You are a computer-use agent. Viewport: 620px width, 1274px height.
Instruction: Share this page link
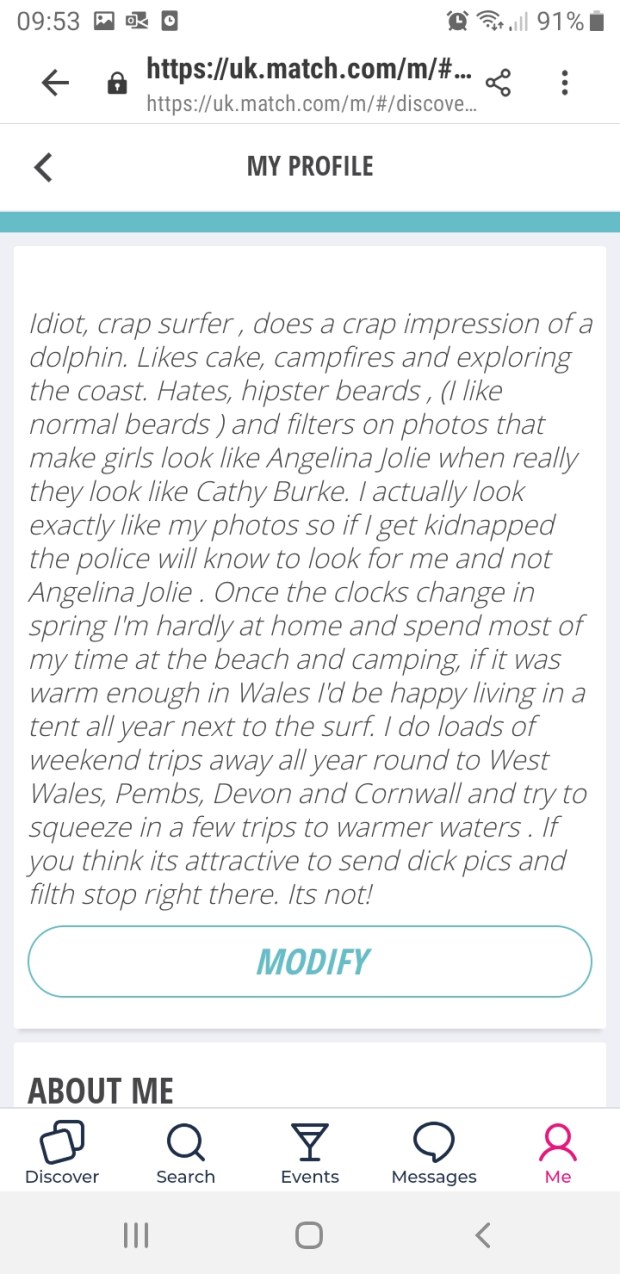pyautogui.click(x=498, y=83)
